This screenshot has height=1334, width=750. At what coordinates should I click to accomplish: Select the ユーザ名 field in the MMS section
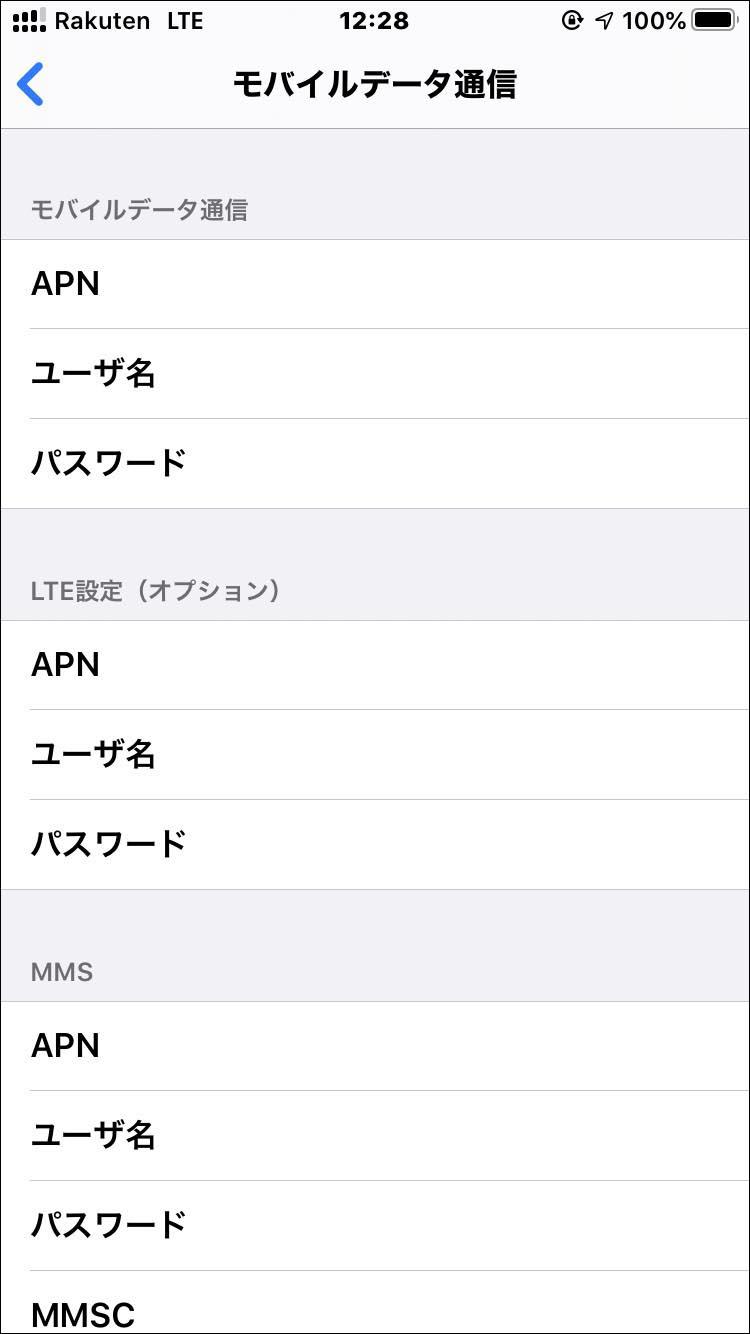tap(375, 1136)
